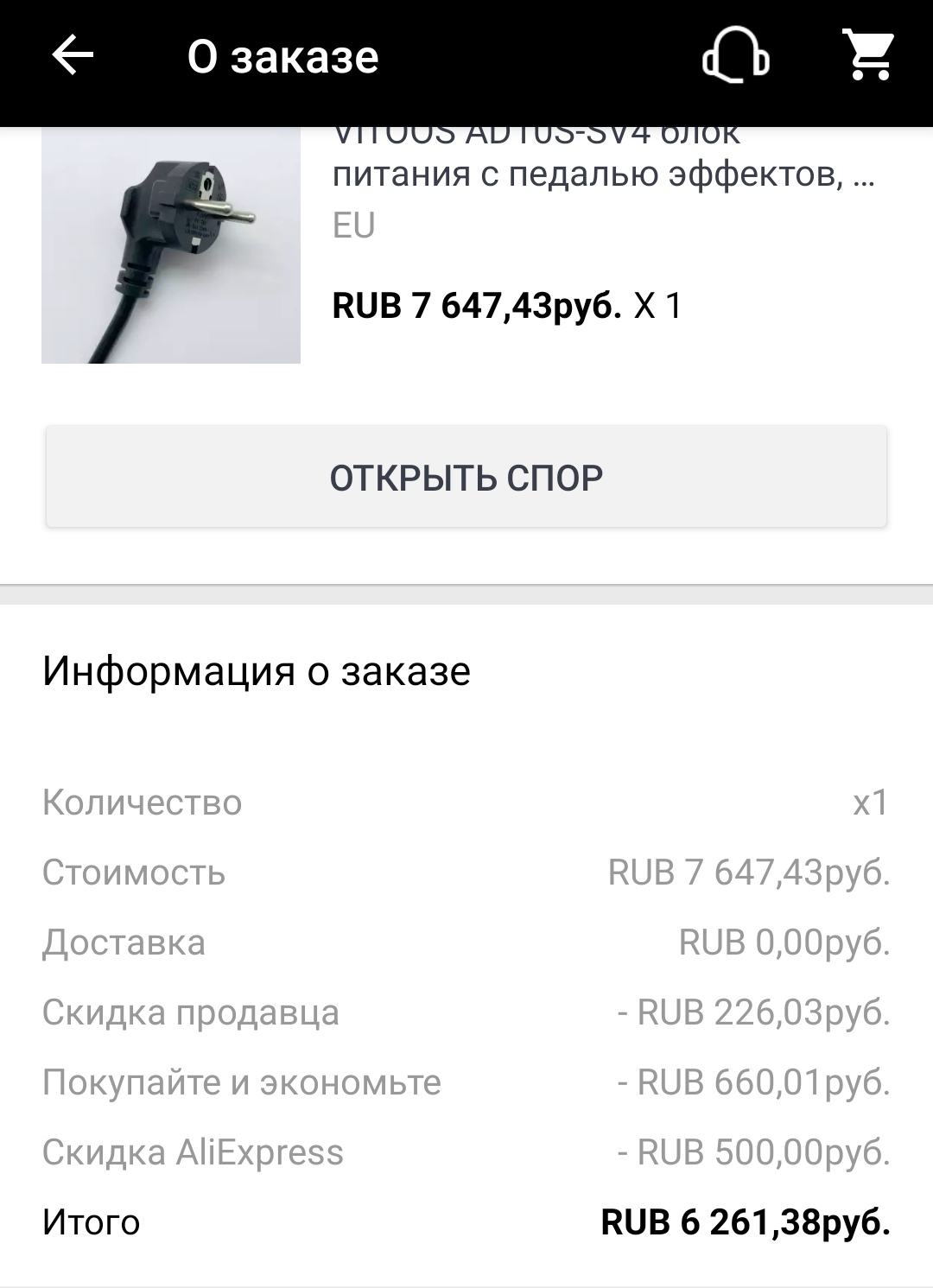The width and height of the screenshot is (933, 1288).
Task: Tap the ОТКРЫТЬ СПОР button
Action: click(466, 477)
